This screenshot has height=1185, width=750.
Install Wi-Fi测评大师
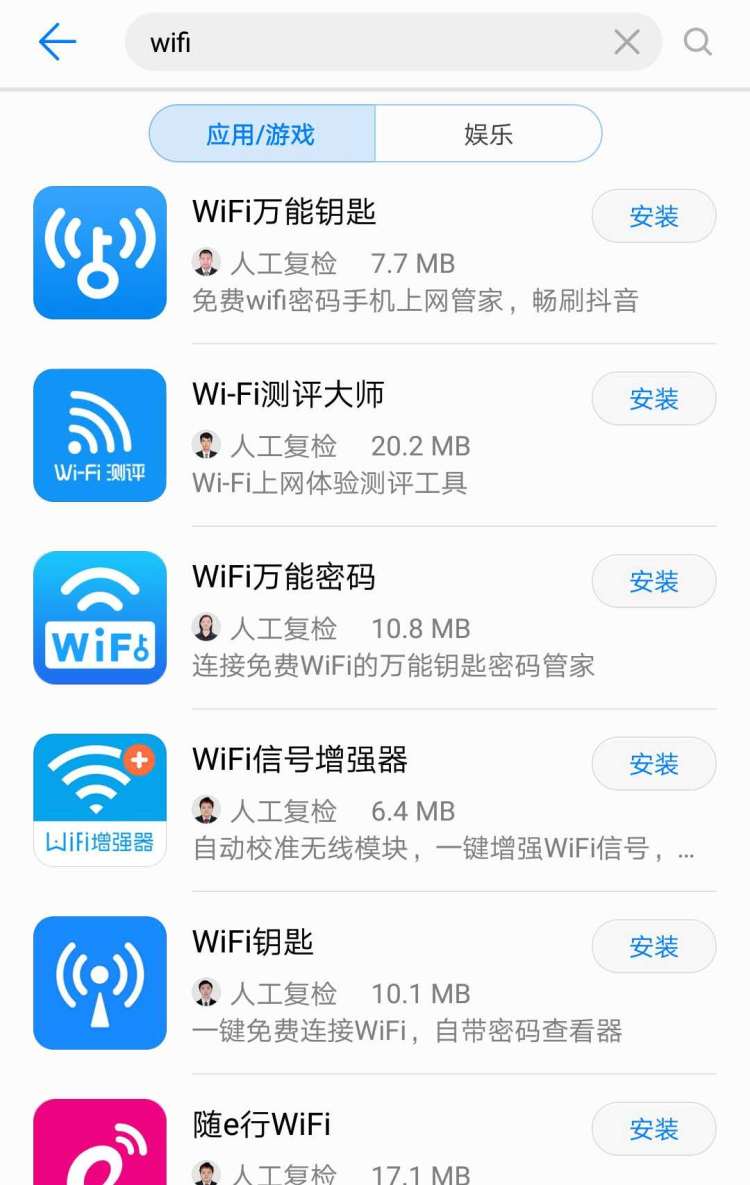tap(654, 398)
